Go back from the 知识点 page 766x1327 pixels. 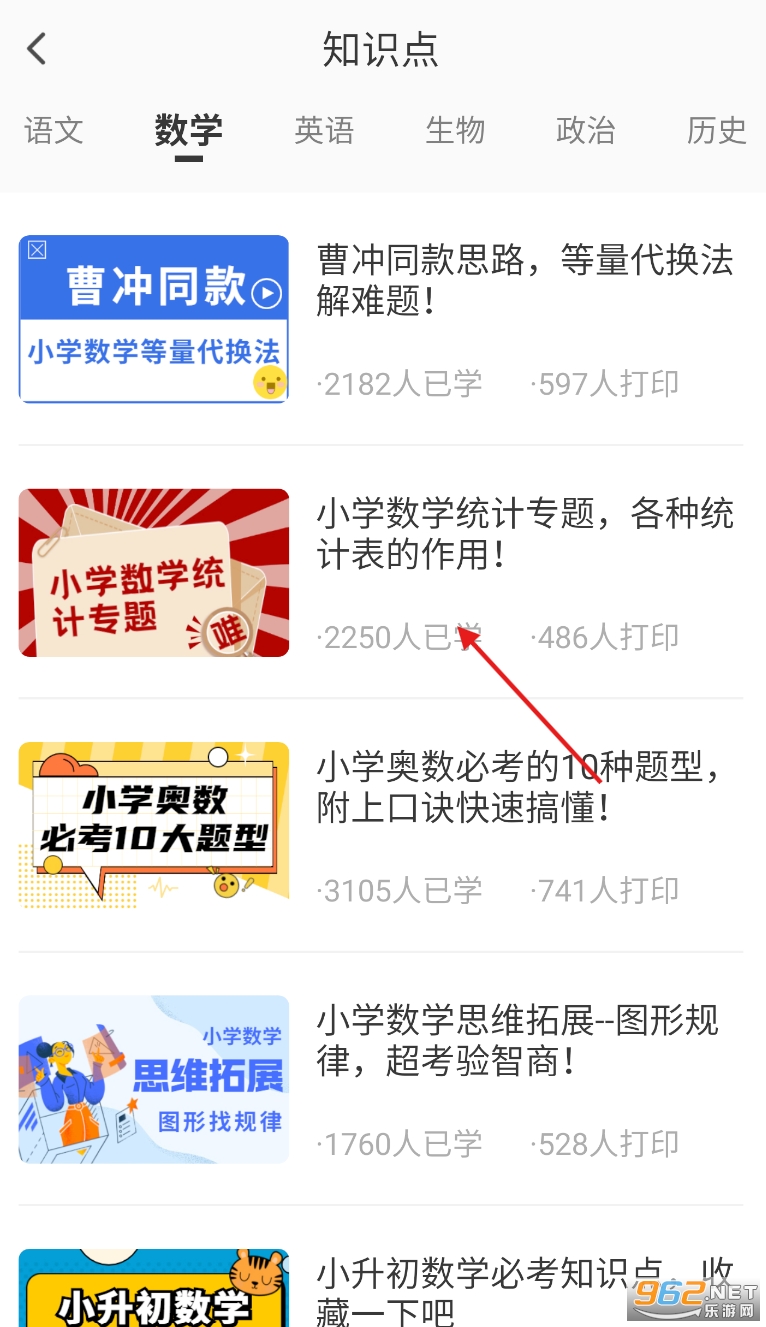[x=37, y=48]
